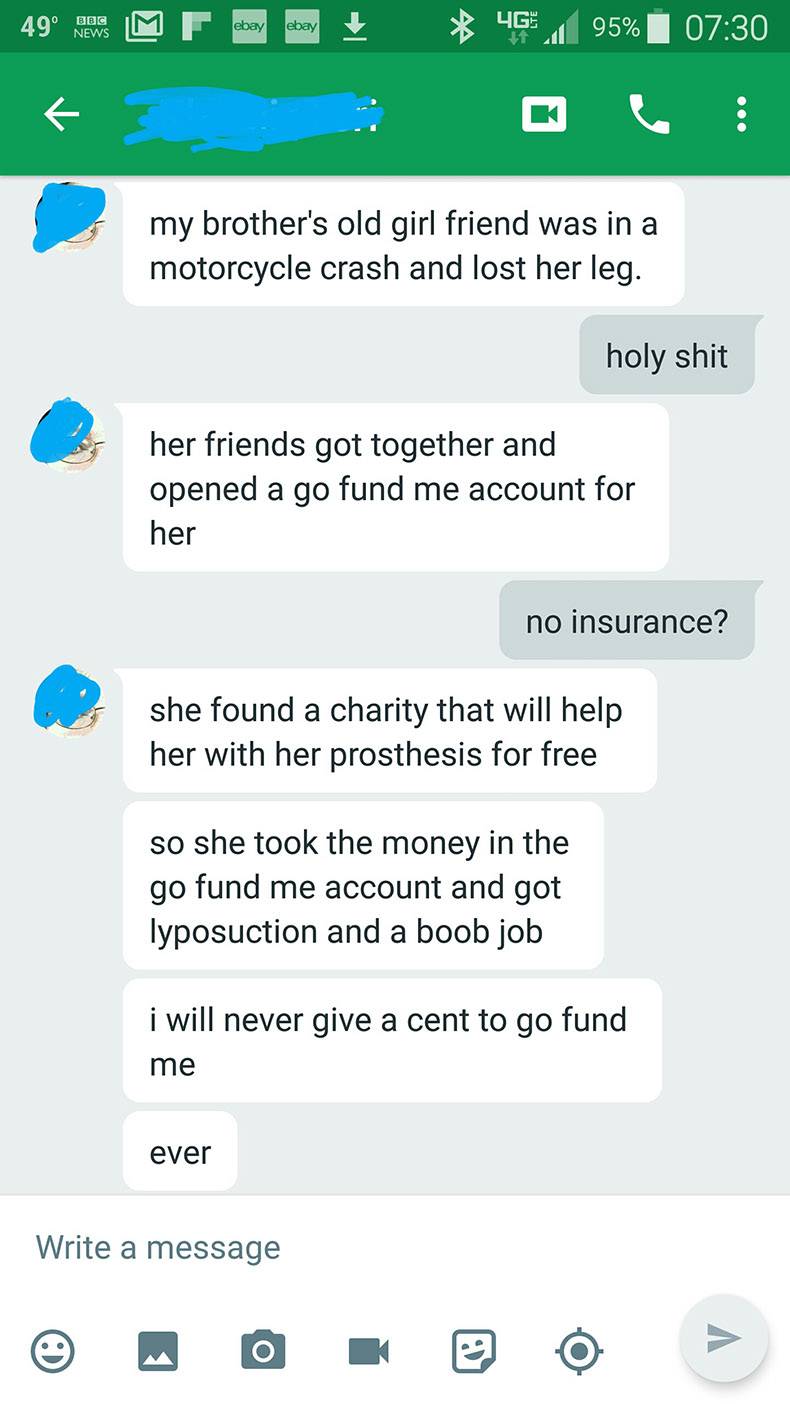This screenshot has width=790, height=1404.
Task: Open the camera to take photo
Action: pyautogui.click(x=263, y=1352)
